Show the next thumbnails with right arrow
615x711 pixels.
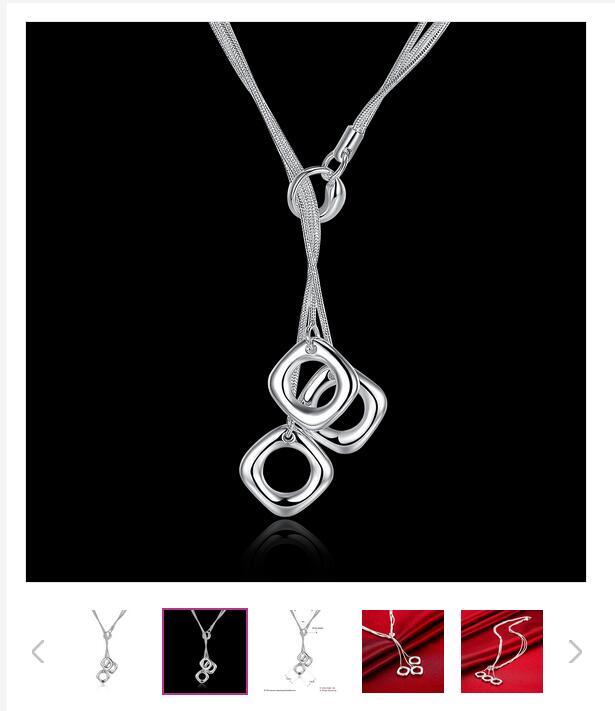tap(575, 652)
